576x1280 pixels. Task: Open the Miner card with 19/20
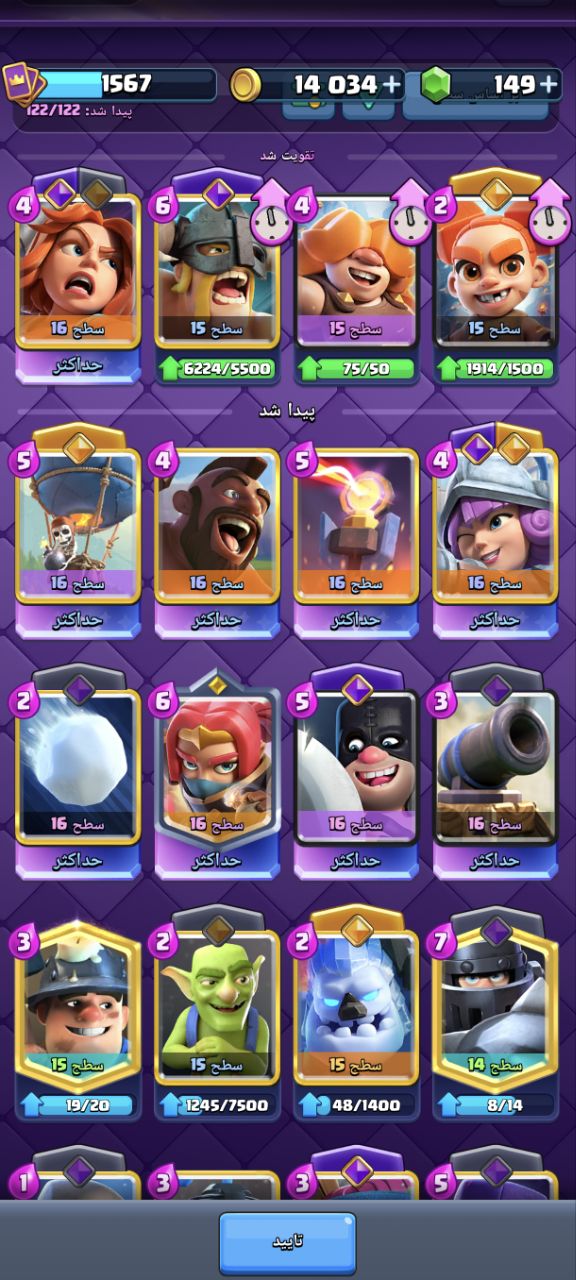pyautogui.click(x=78, y=1014)
